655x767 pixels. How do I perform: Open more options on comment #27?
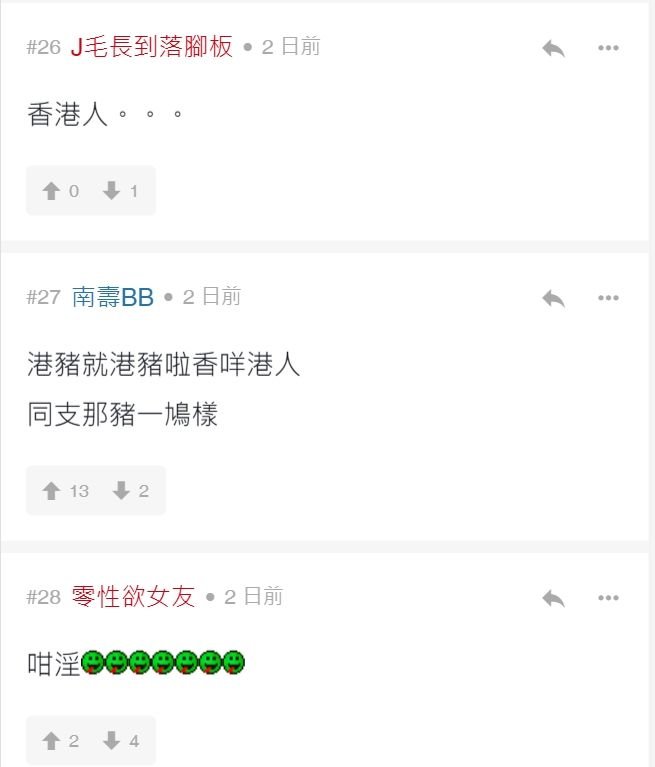tap(608, 298)
